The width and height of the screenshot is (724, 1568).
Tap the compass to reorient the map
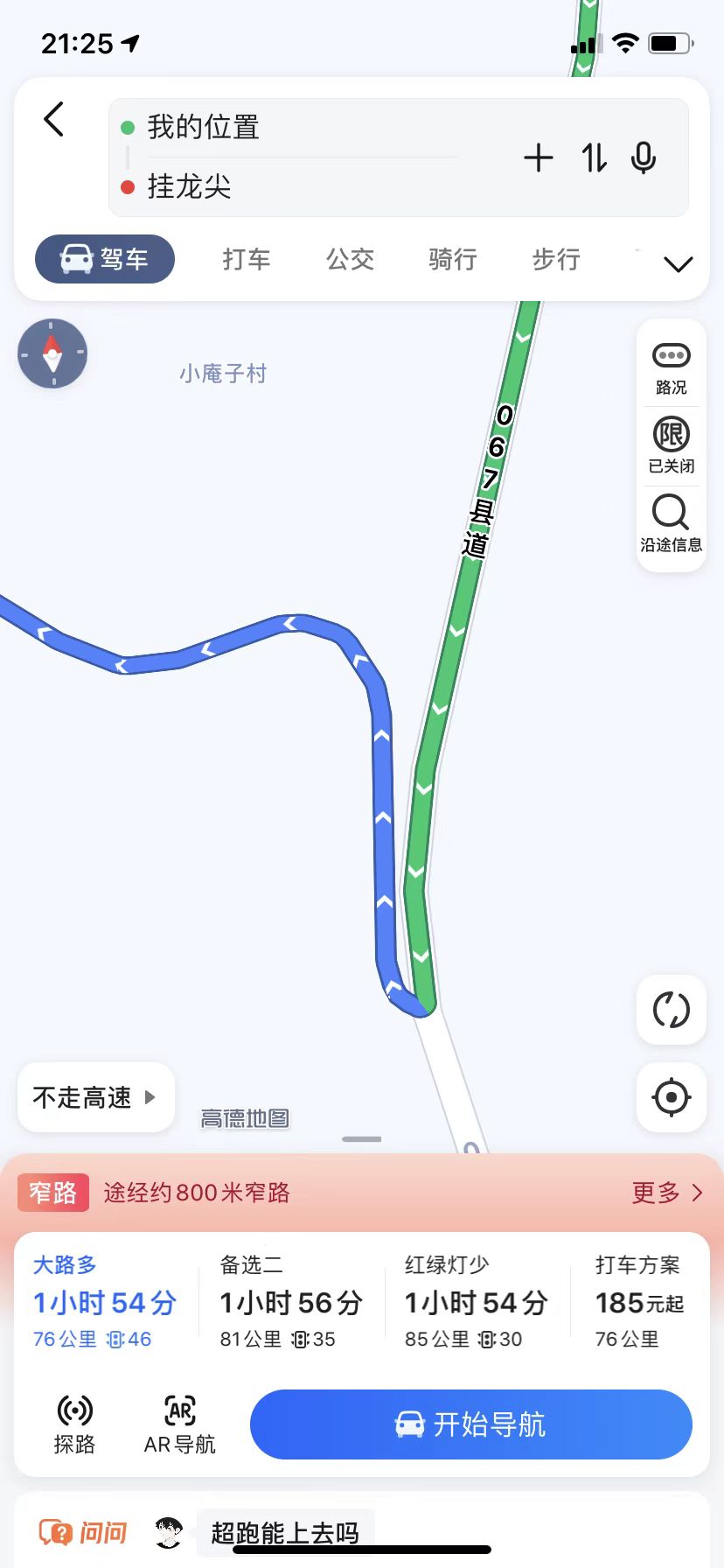click(52, 354)
